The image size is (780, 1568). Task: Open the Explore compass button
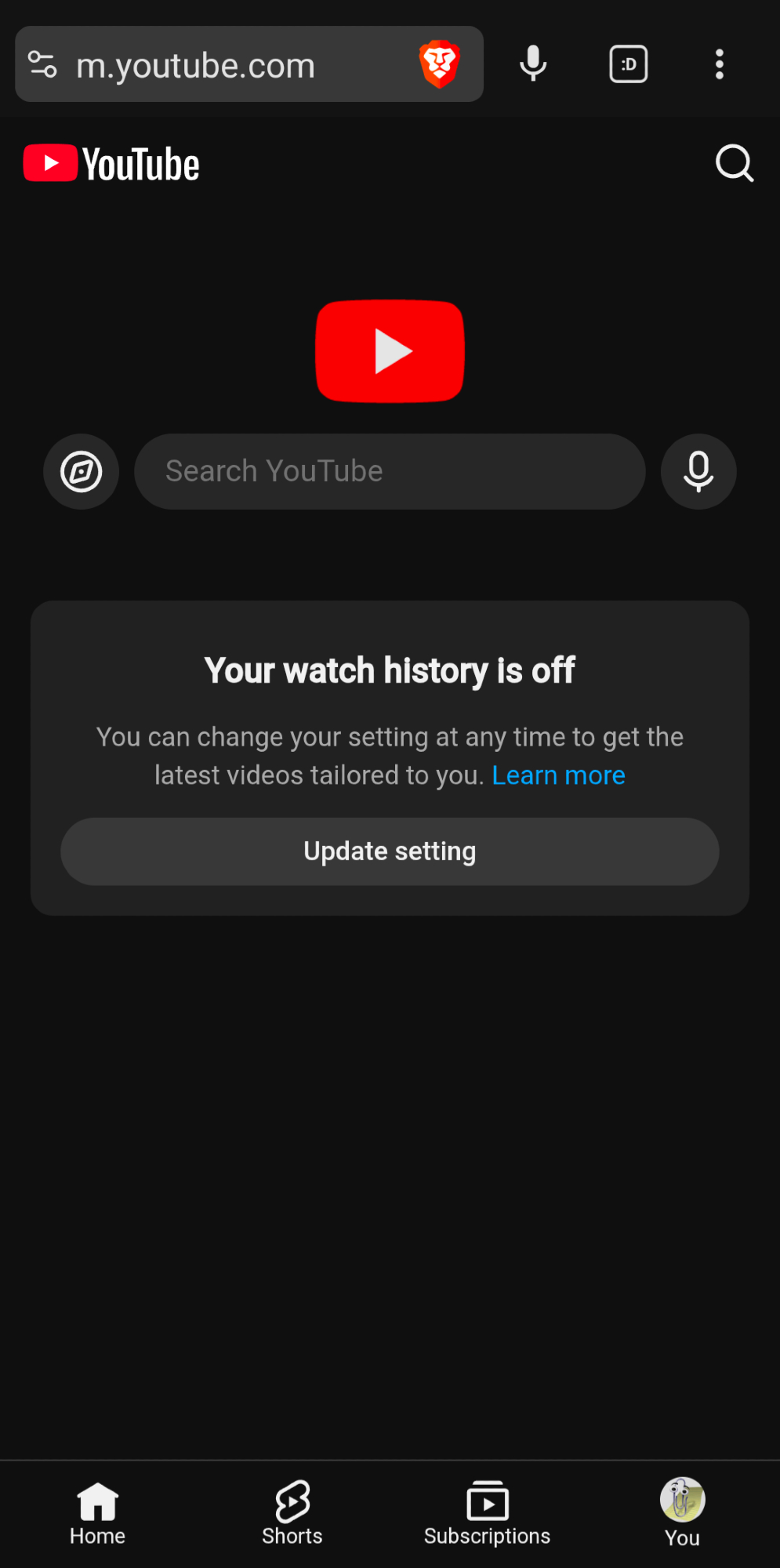click(x=82, y=472)
